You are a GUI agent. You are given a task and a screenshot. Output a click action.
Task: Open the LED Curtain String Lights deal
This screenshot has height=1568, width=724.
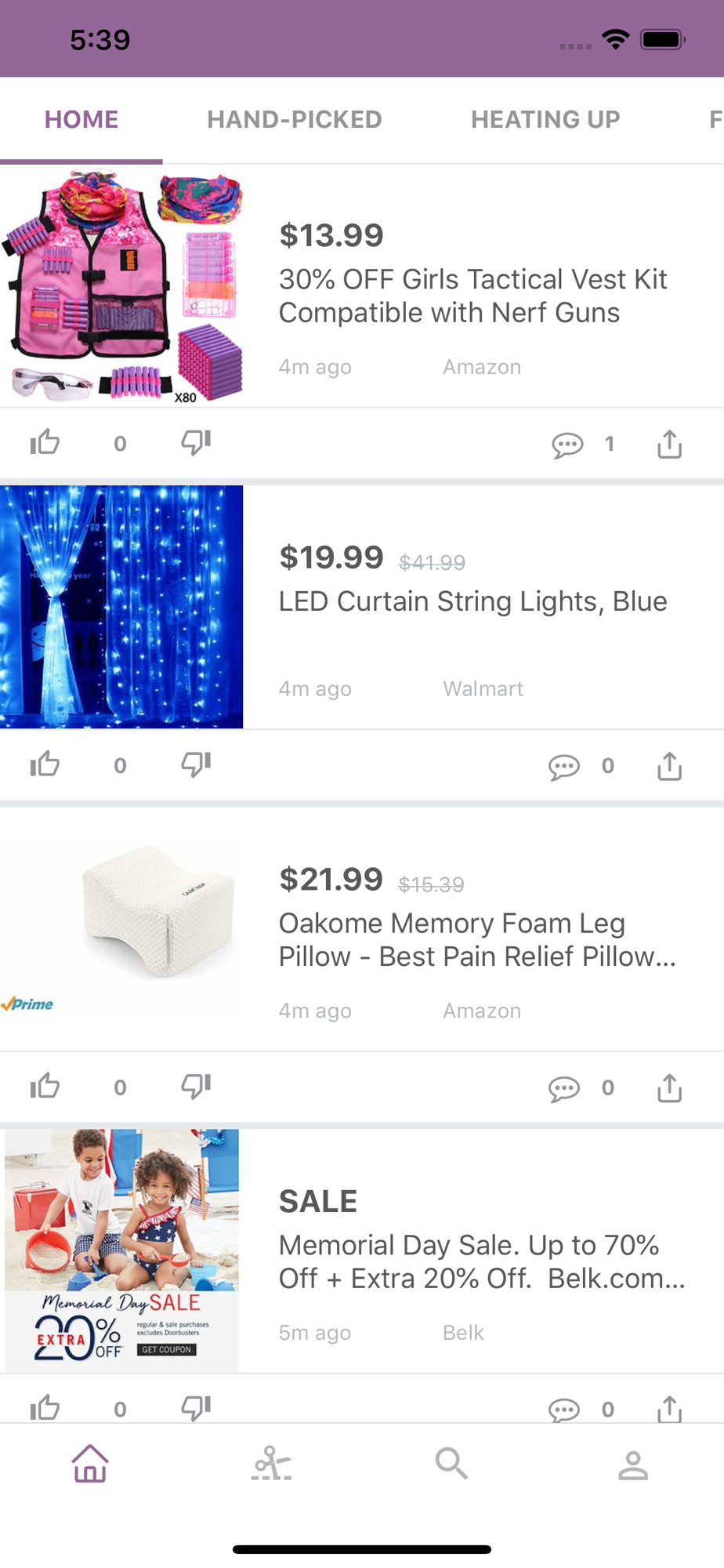pos(472,601)
